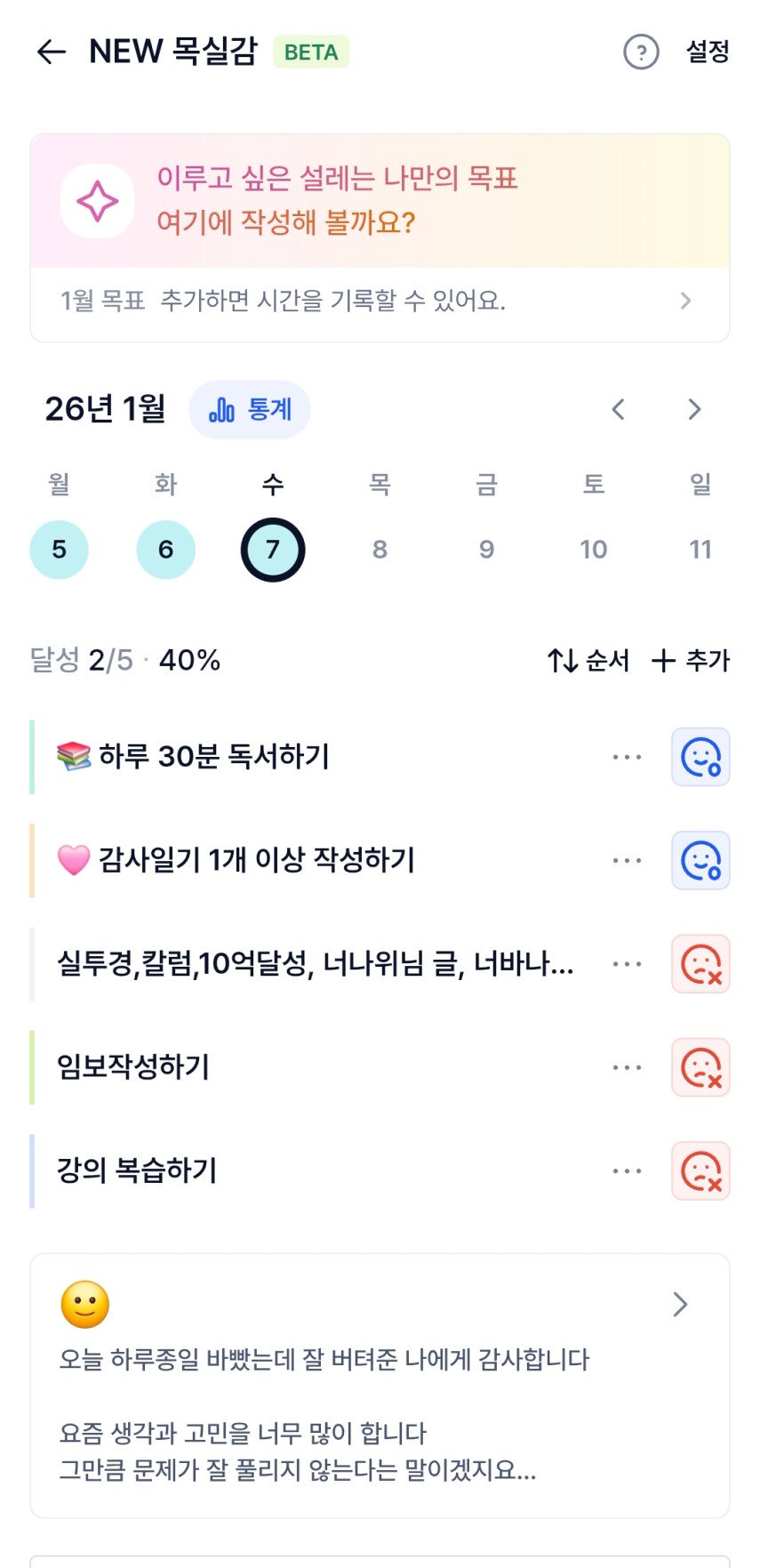The width and height of the screenshot is (760, 1568).
Task: Open options for 임보작성하기
Action: click(627, 1067)
